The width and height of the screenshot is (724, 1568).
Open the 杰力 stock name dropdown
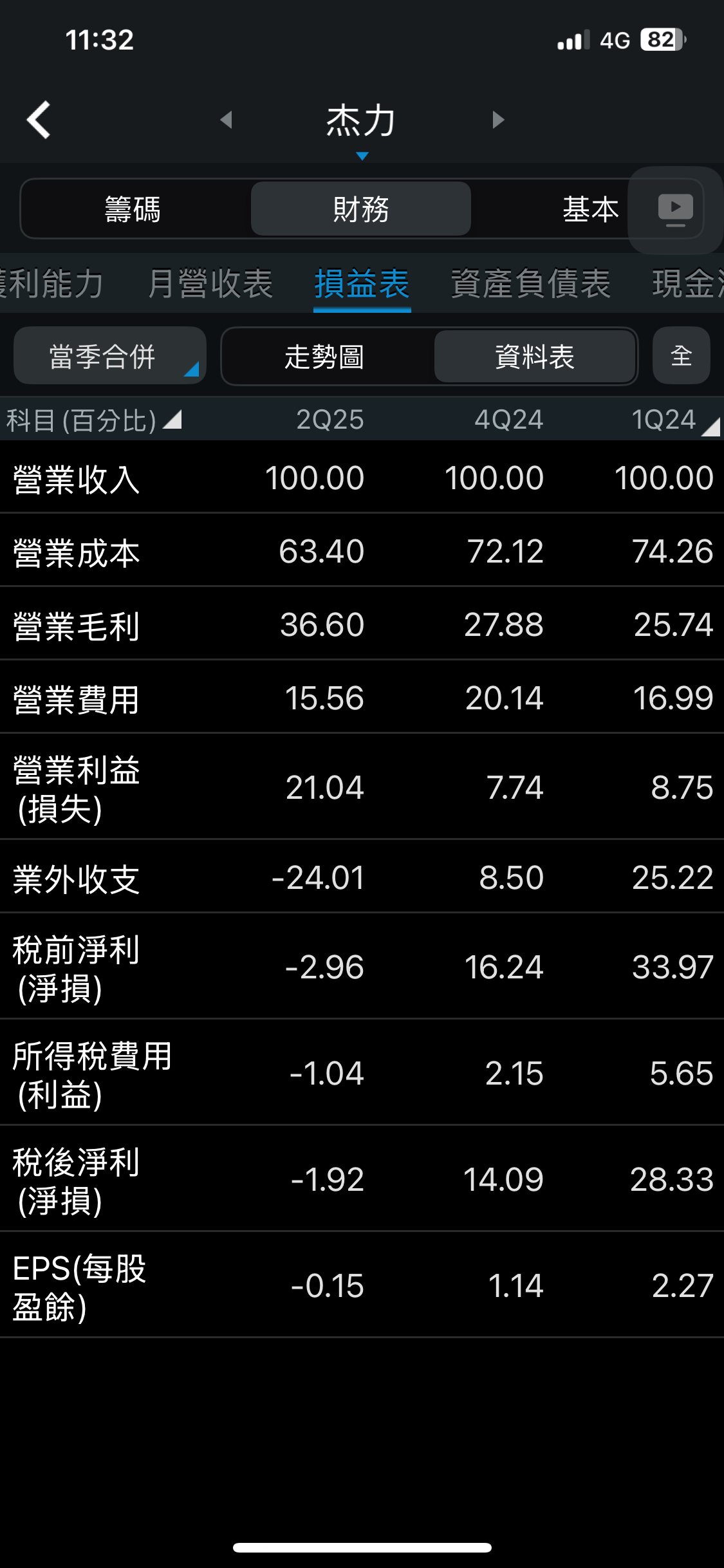361,126
